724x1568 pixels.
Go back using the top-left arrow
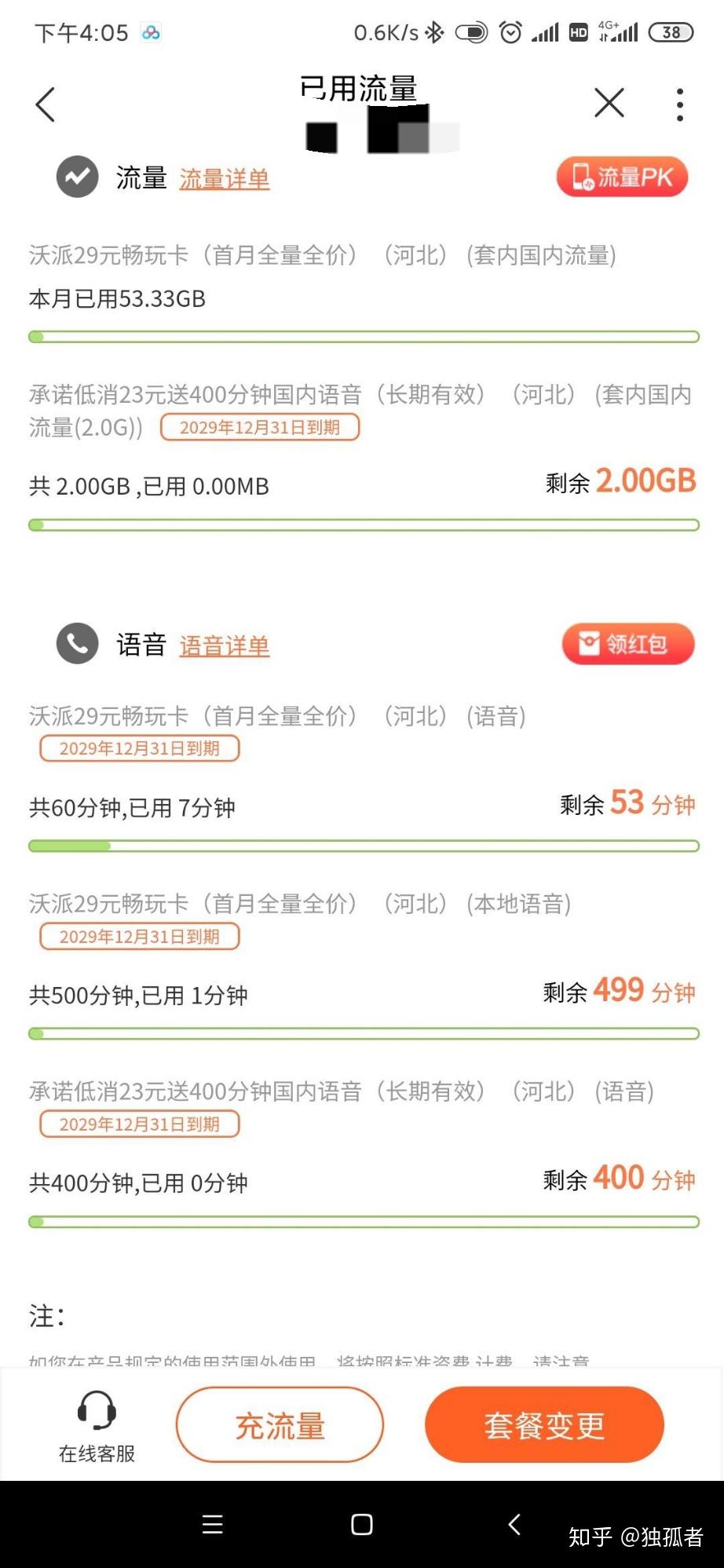tap(46, 104)
